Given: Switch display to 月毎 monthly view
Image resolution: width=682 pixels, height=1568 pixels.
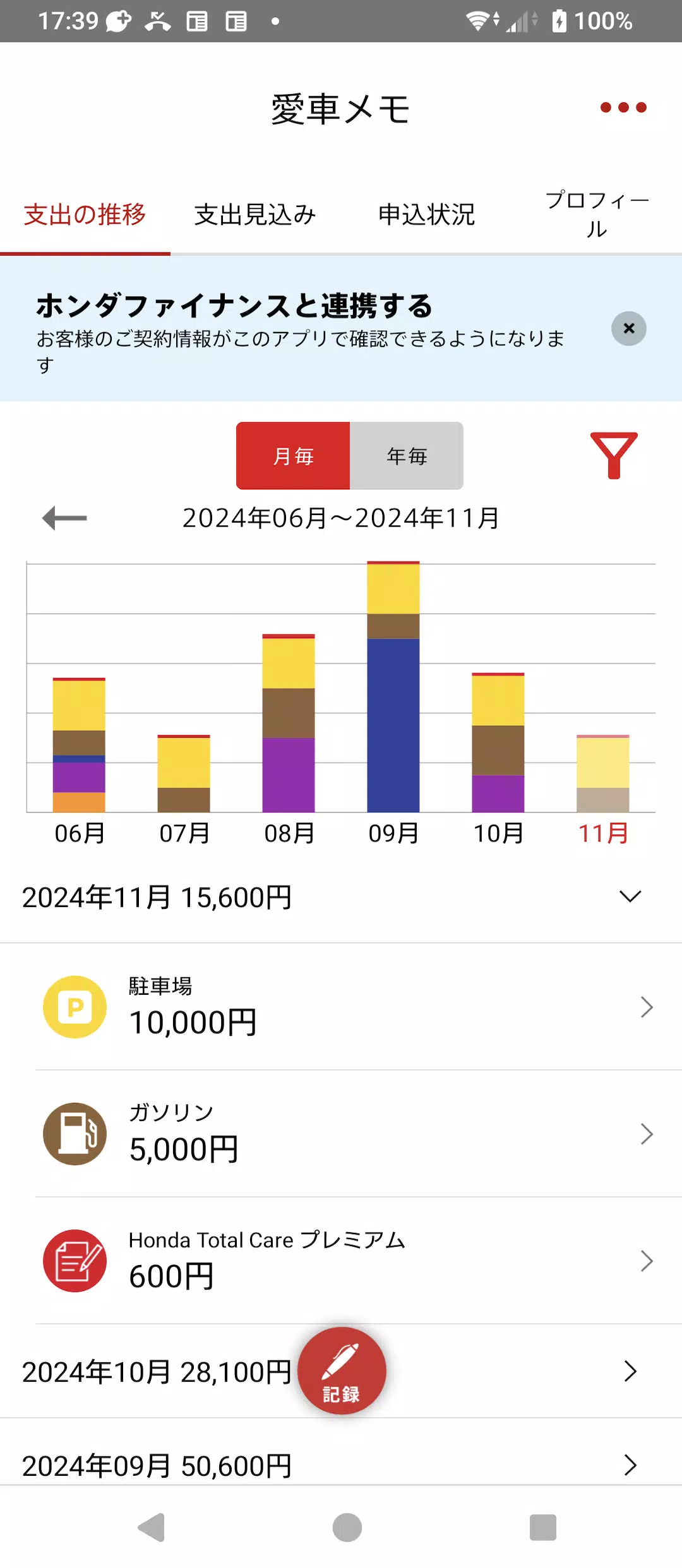Looking at the screenshot, I should [292, 456].
